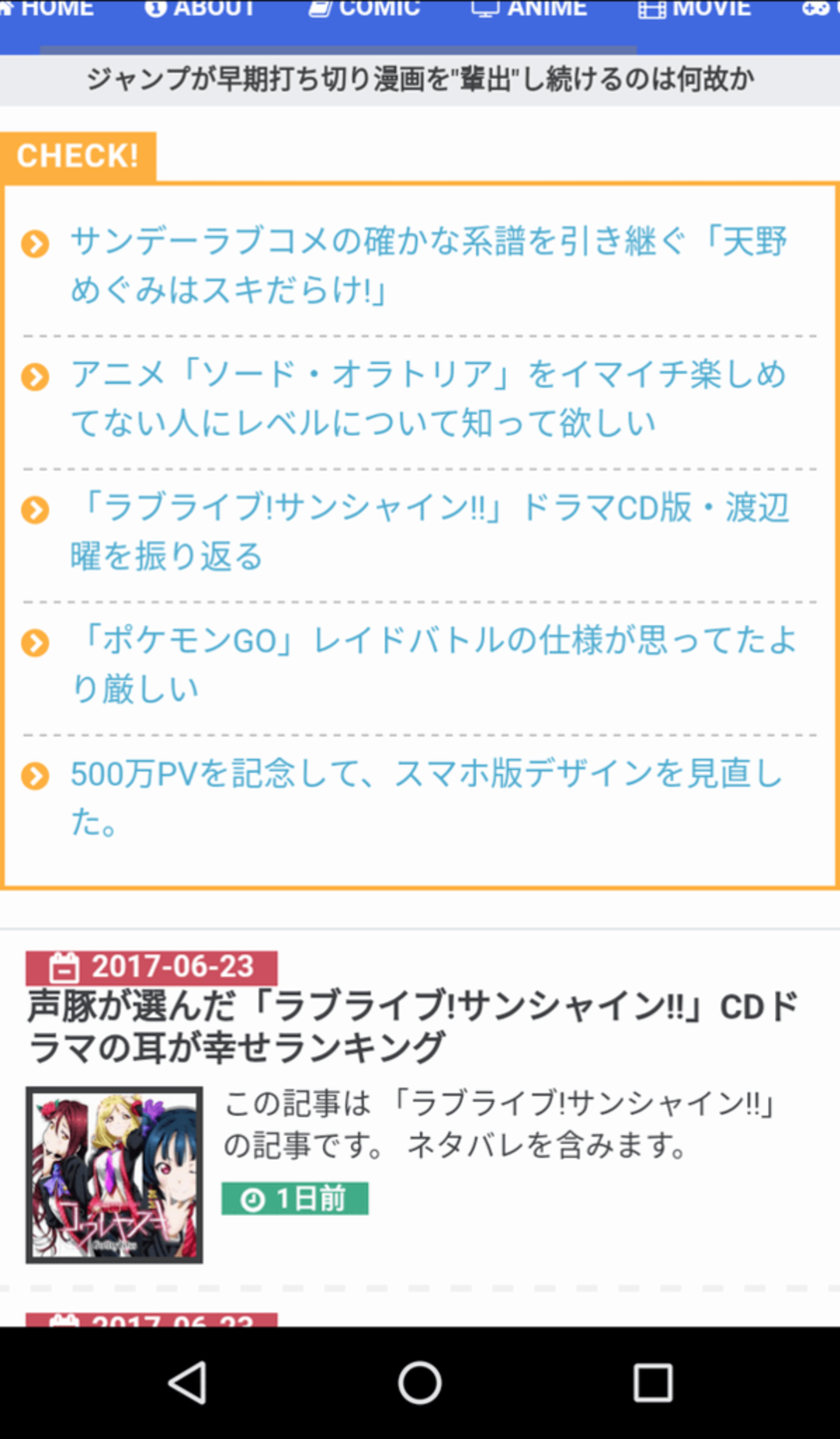Viewport: 840px width, 1439px height.
Task: Open the ドラマCD版・渡辺曜を振り返る link
Action: pyautogui.click(x=426, y=531)
